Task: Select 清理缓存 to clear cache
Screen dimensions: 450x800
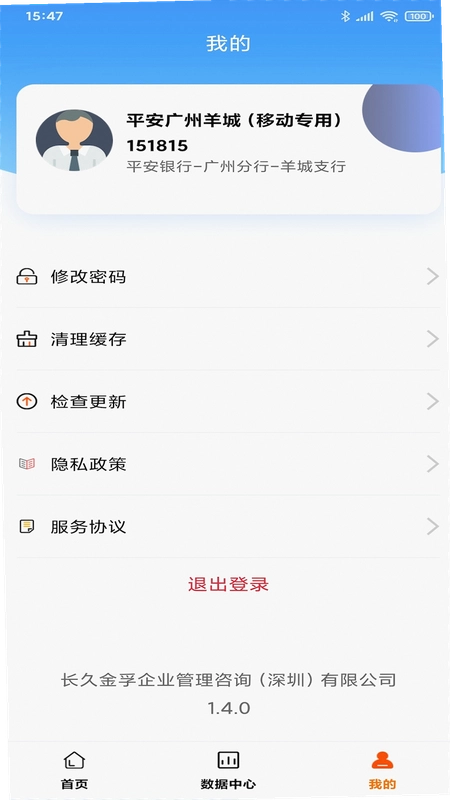Action: (228, 339)
